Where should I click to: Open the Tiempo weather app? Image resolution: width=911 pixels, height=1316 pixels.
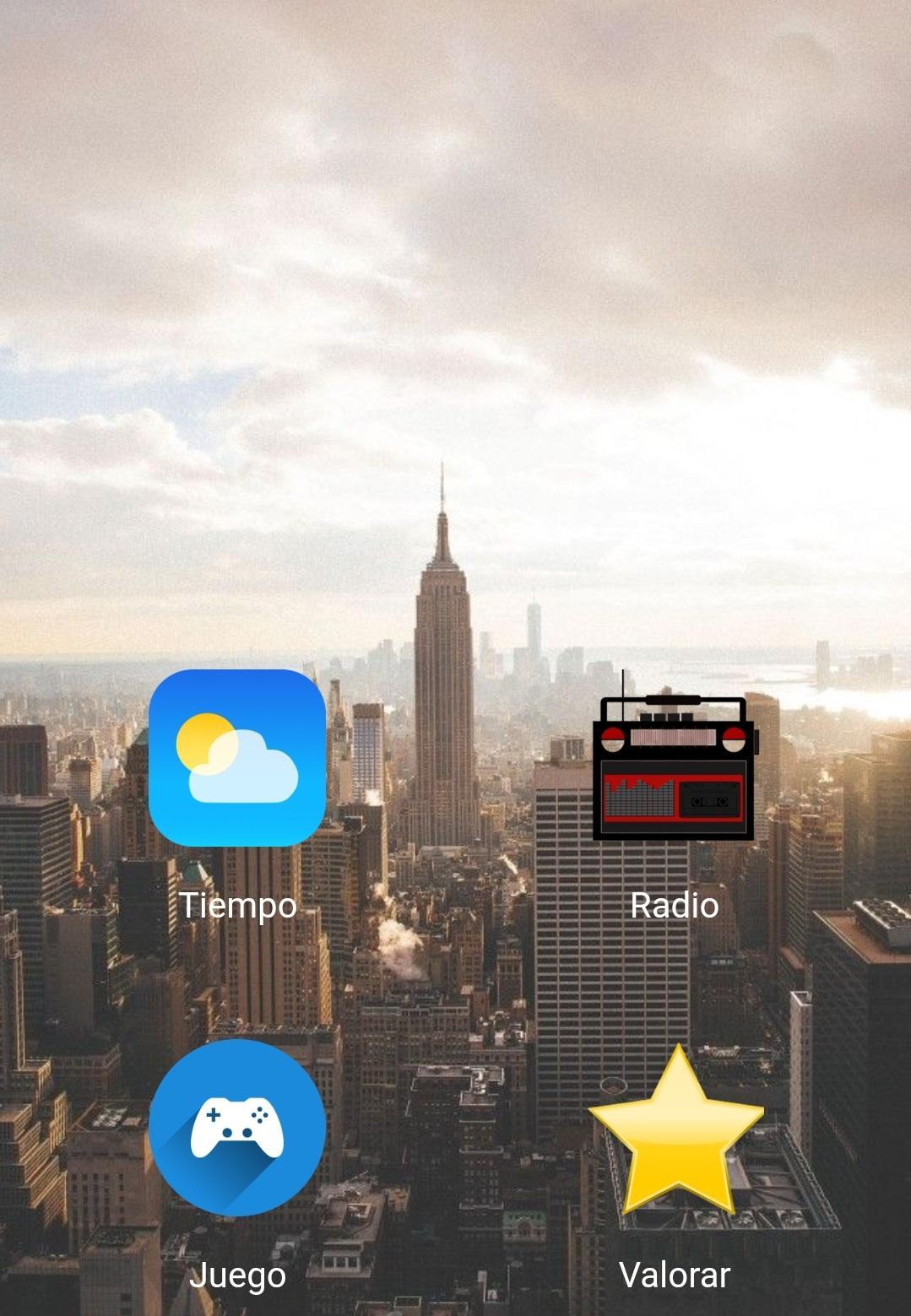point(237,758)
